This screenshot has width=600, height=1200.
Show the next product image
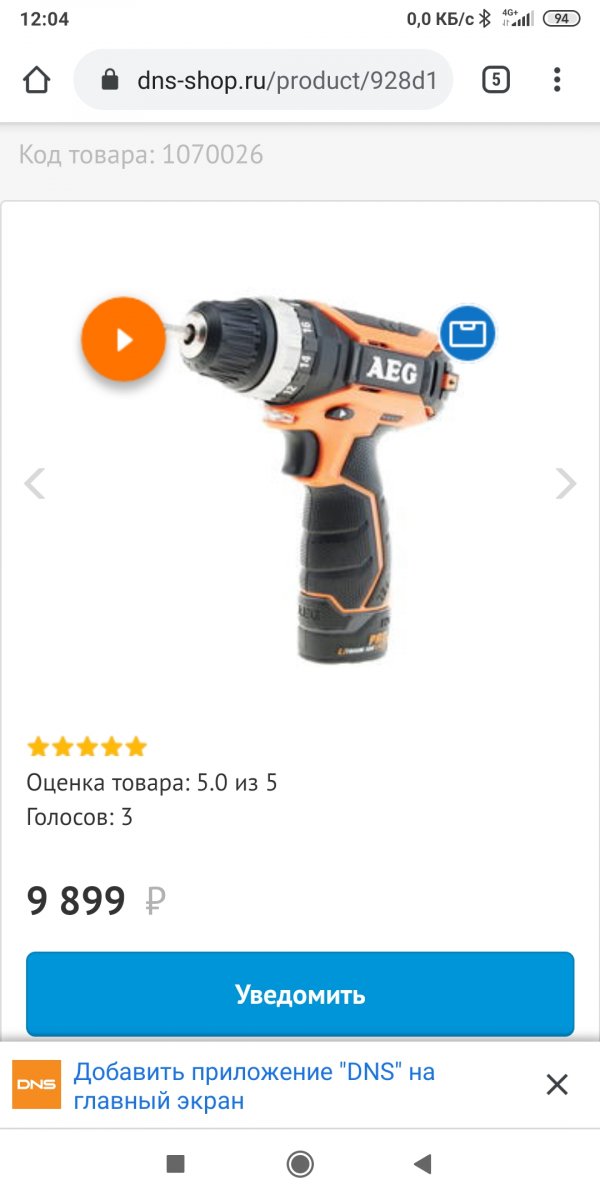pos(566,484)
